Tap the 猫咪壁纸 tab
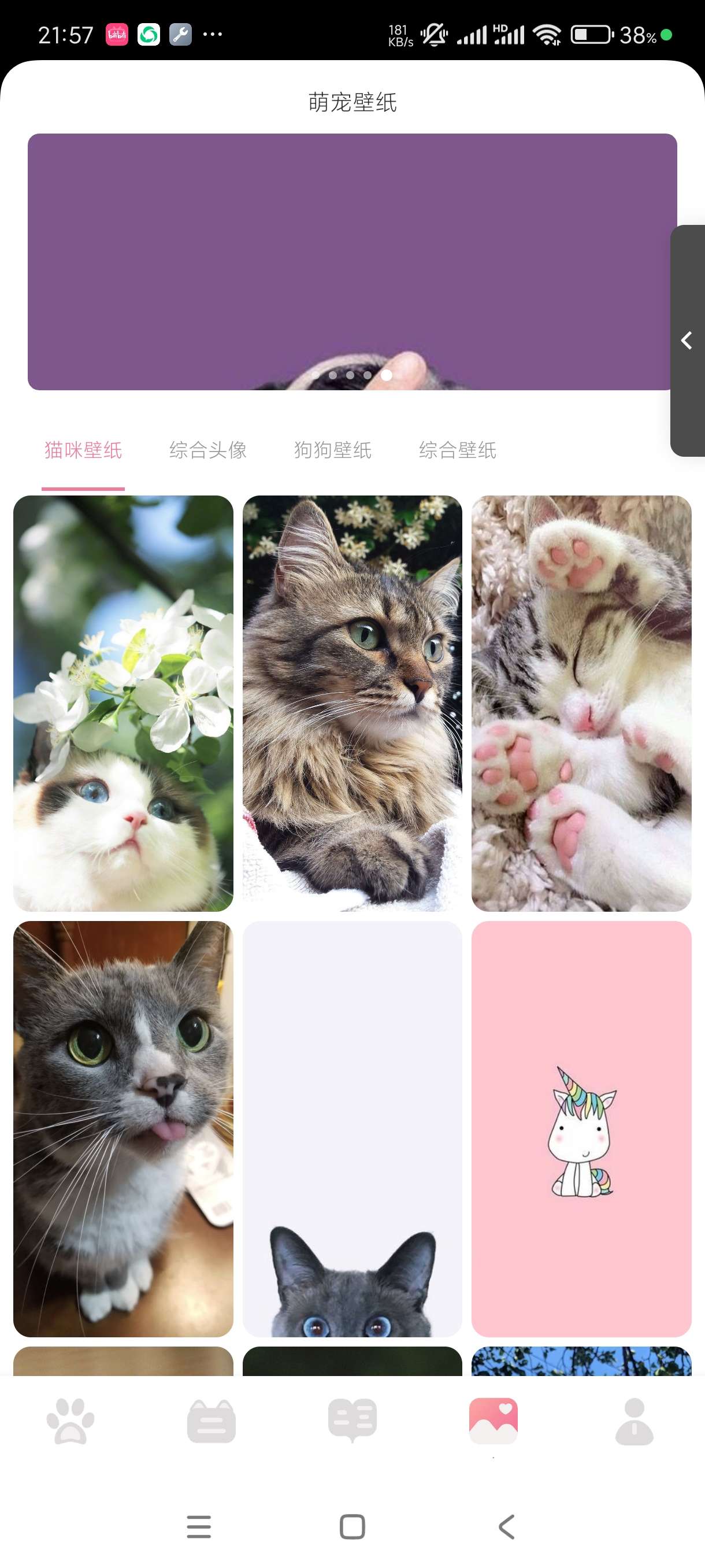Image resolution: width=705 pixels, height=1568 pixels. click(83, 450)
